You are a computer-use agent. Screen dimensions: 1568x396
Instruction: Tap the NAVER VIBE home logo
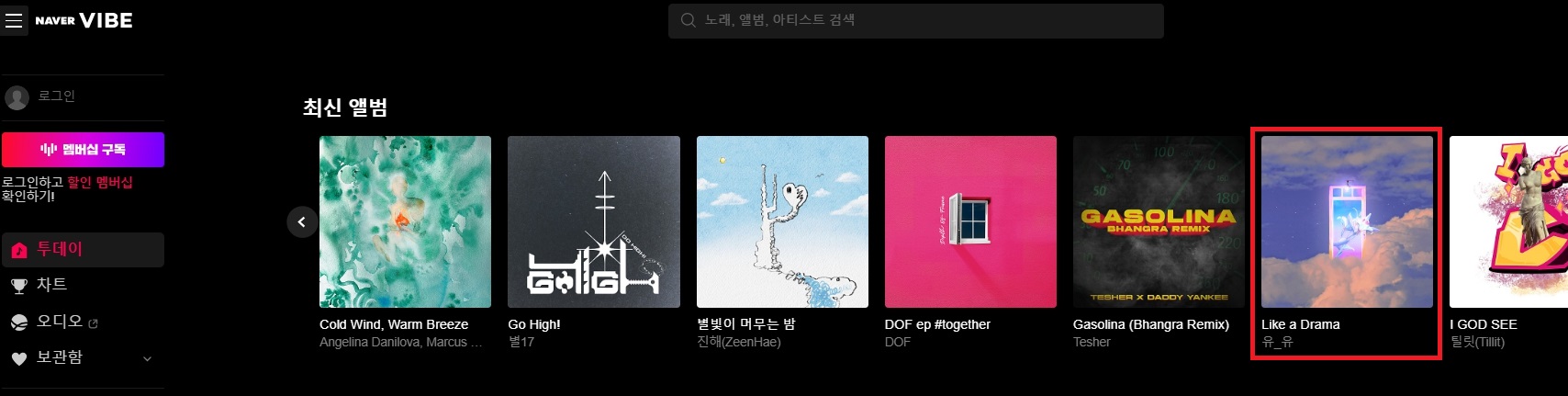pos(84,20)
